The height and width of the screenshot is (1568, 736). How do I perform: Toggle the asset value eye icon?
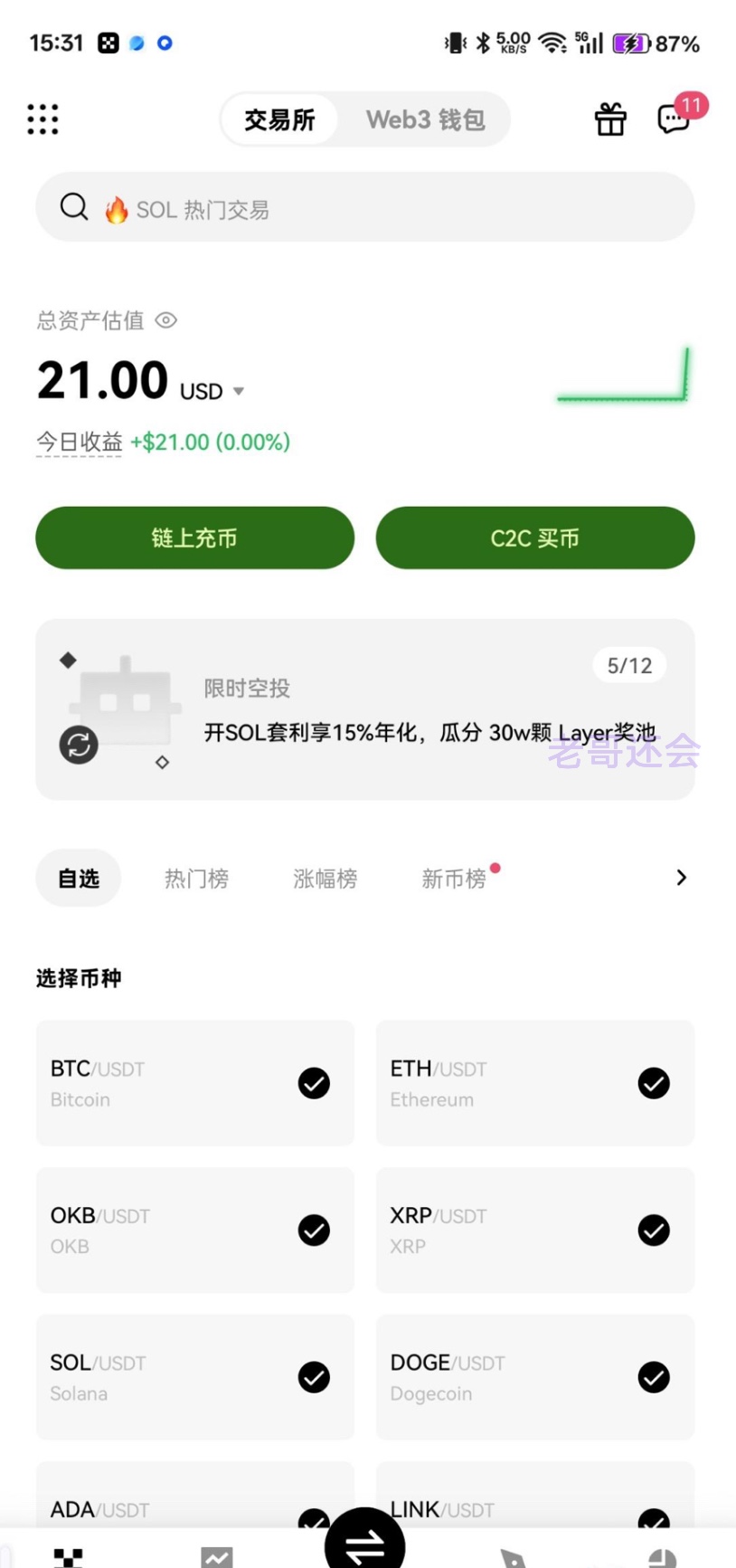[x=166, y=320]
